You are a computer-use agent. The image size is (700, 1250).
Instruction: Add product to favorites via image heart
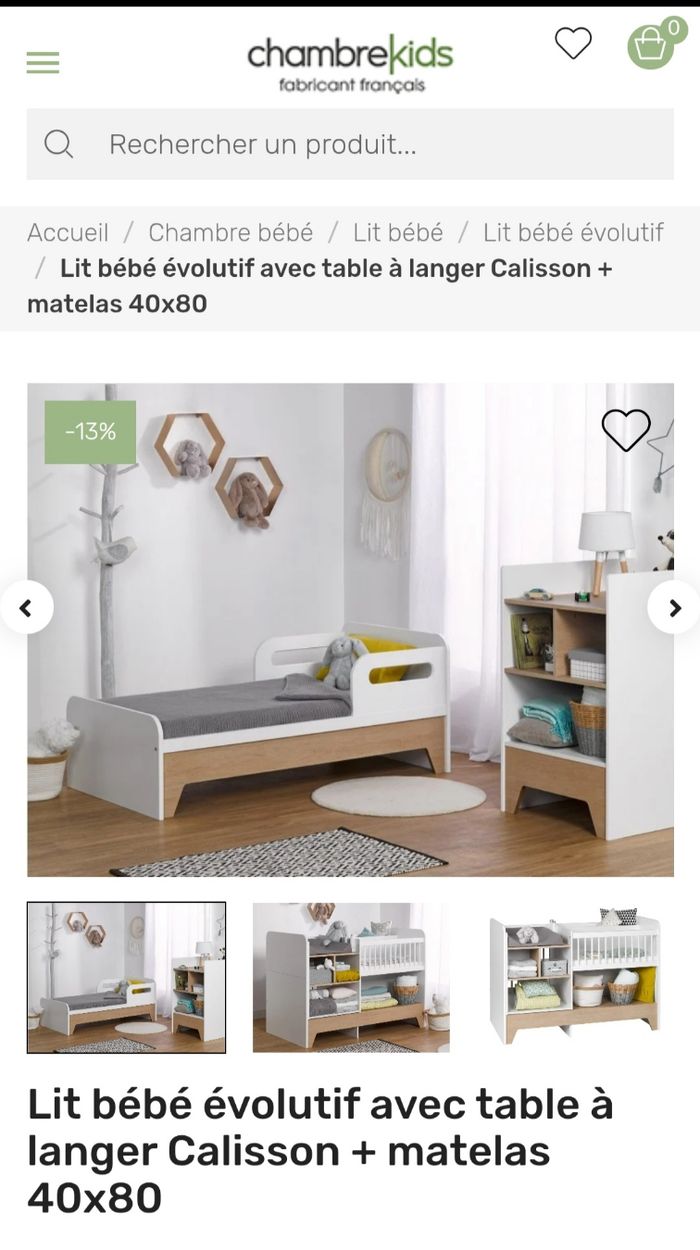(626, 430)
